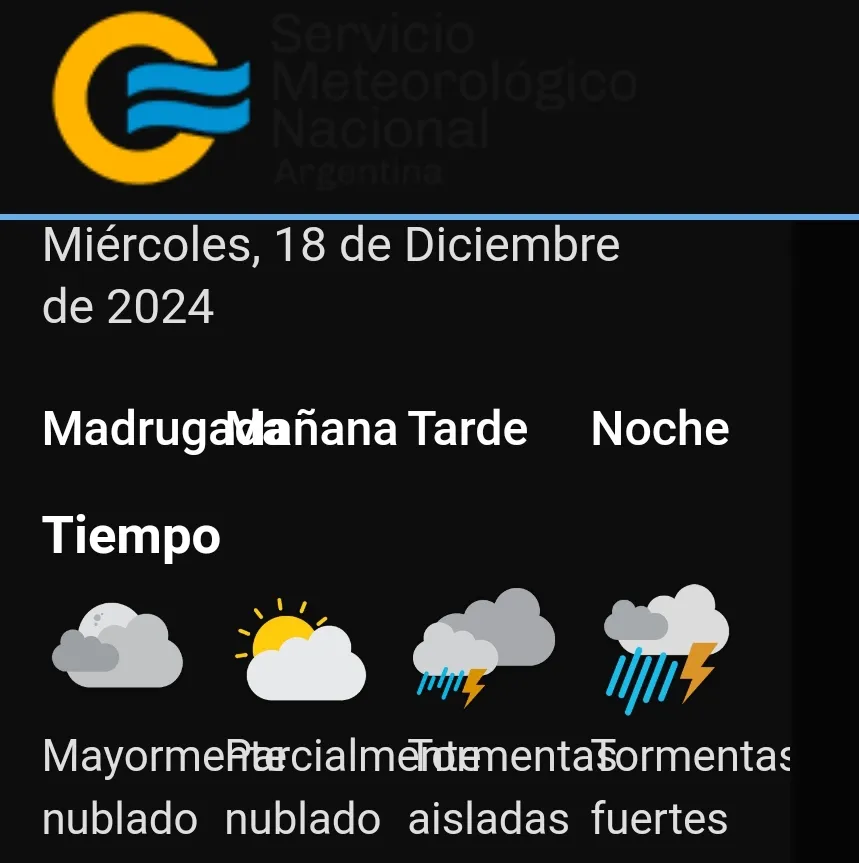Click the Mayormente nublado weather icon
The width and height of the screenshot is (859, 863).
click(117, 645)
